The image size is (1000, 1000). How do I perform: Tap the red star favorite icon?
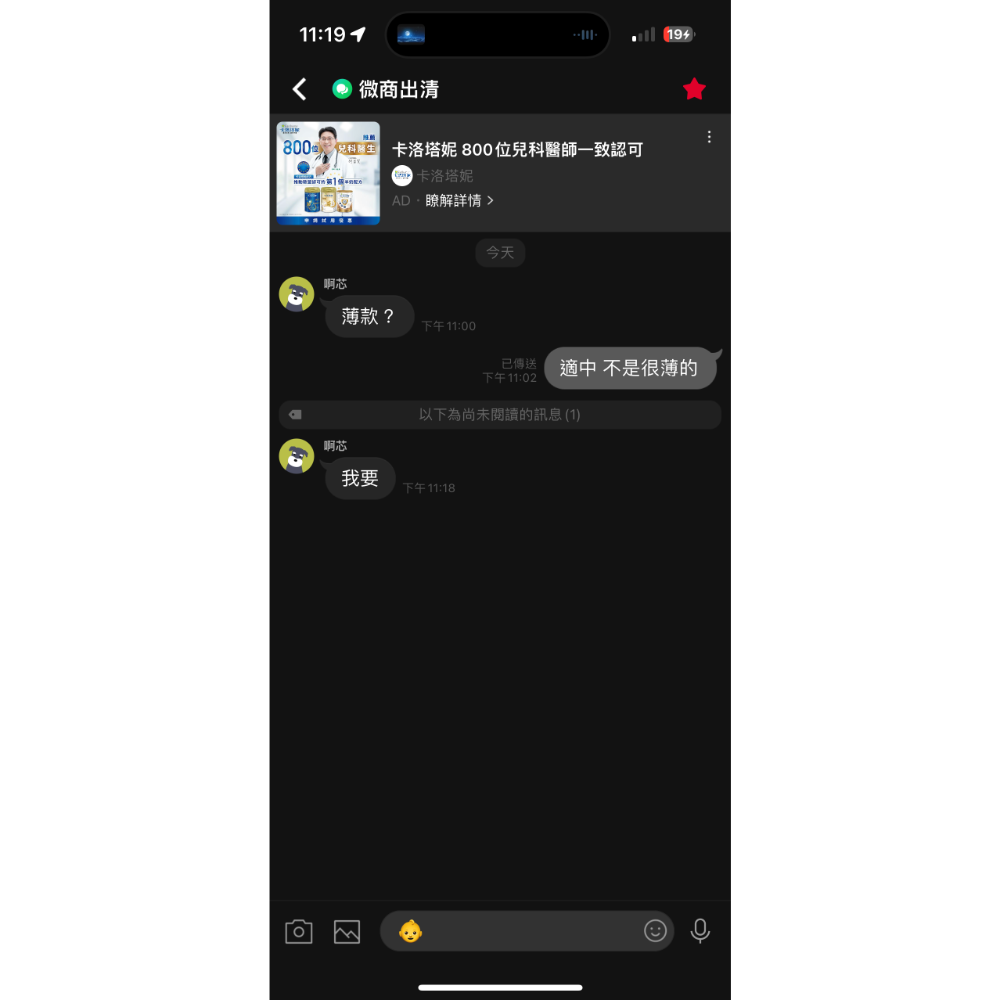point(694,90)
